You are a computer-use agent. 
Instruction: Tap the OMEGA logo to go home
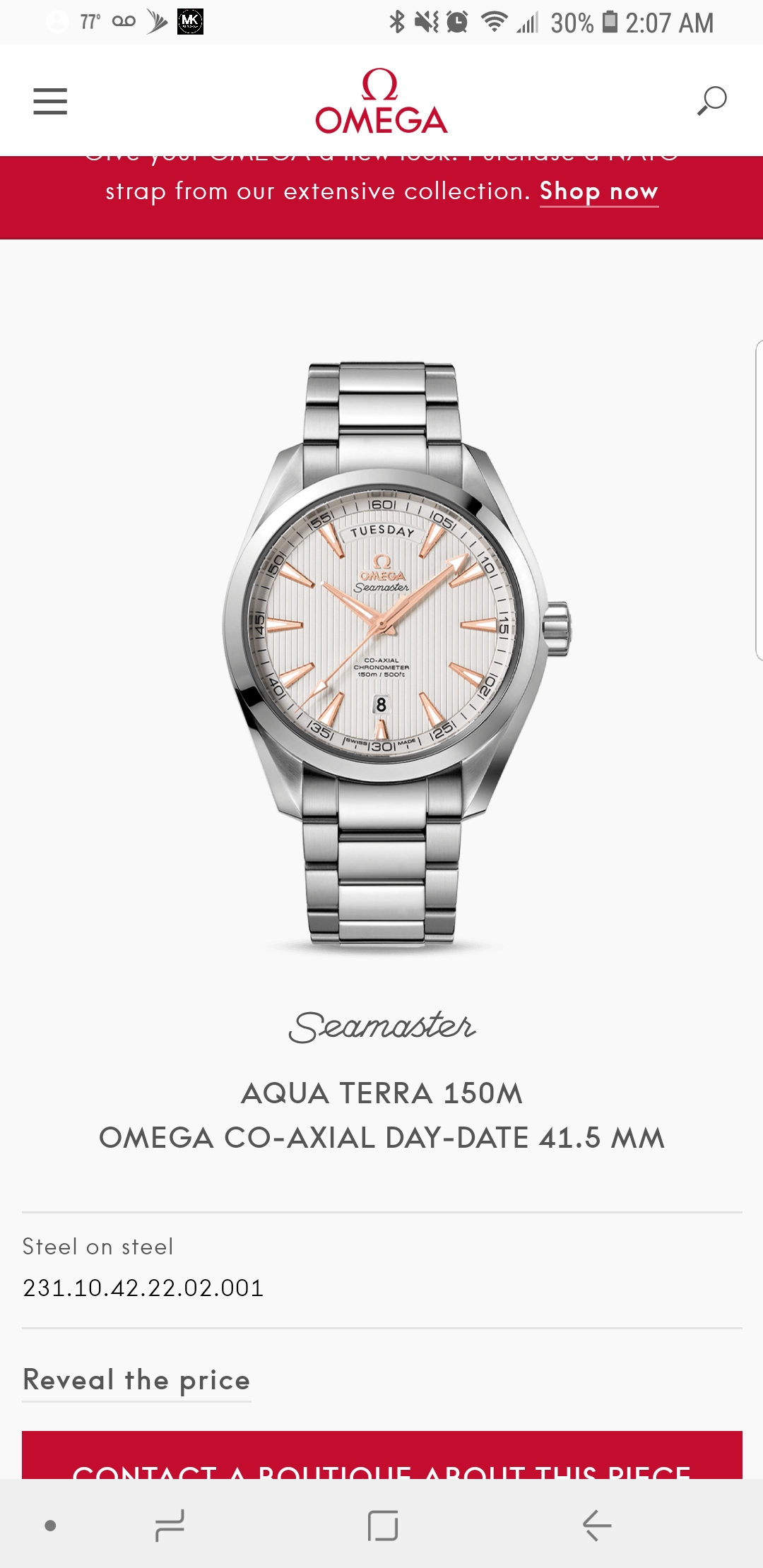pos(381,101)
